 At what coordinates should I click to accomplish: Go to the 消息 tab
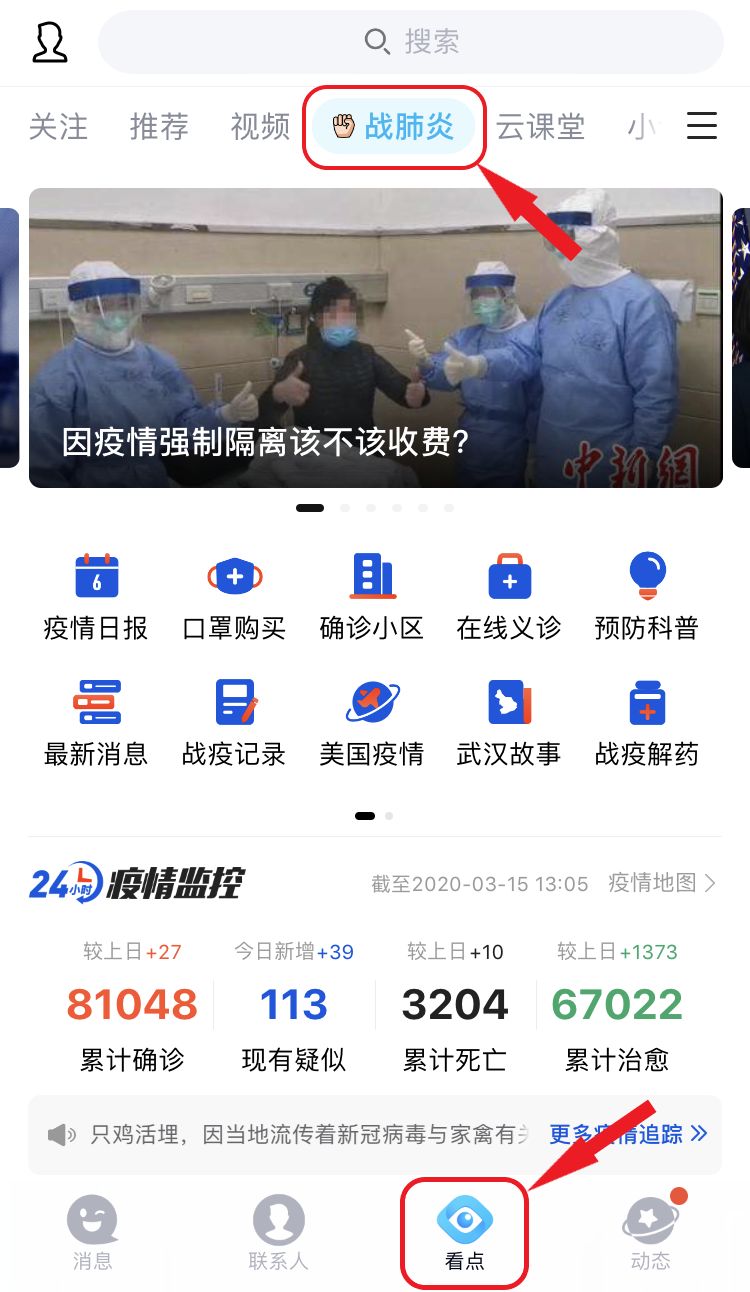coord(92,1234)
